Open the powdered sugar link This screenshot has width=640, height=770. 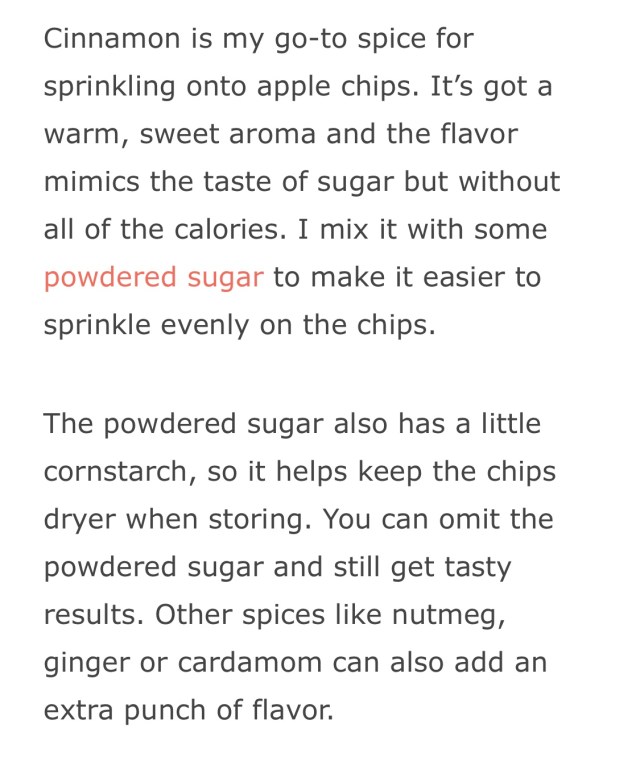click(153, 277)
